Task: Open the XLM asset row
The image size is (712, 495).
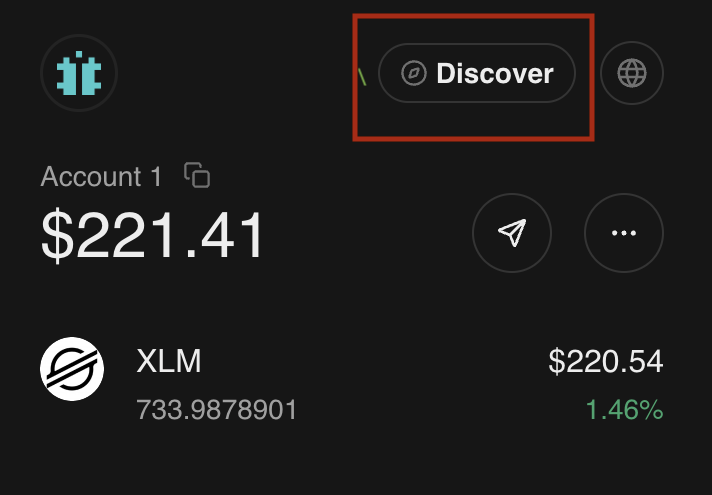Action: coord(350,384)
